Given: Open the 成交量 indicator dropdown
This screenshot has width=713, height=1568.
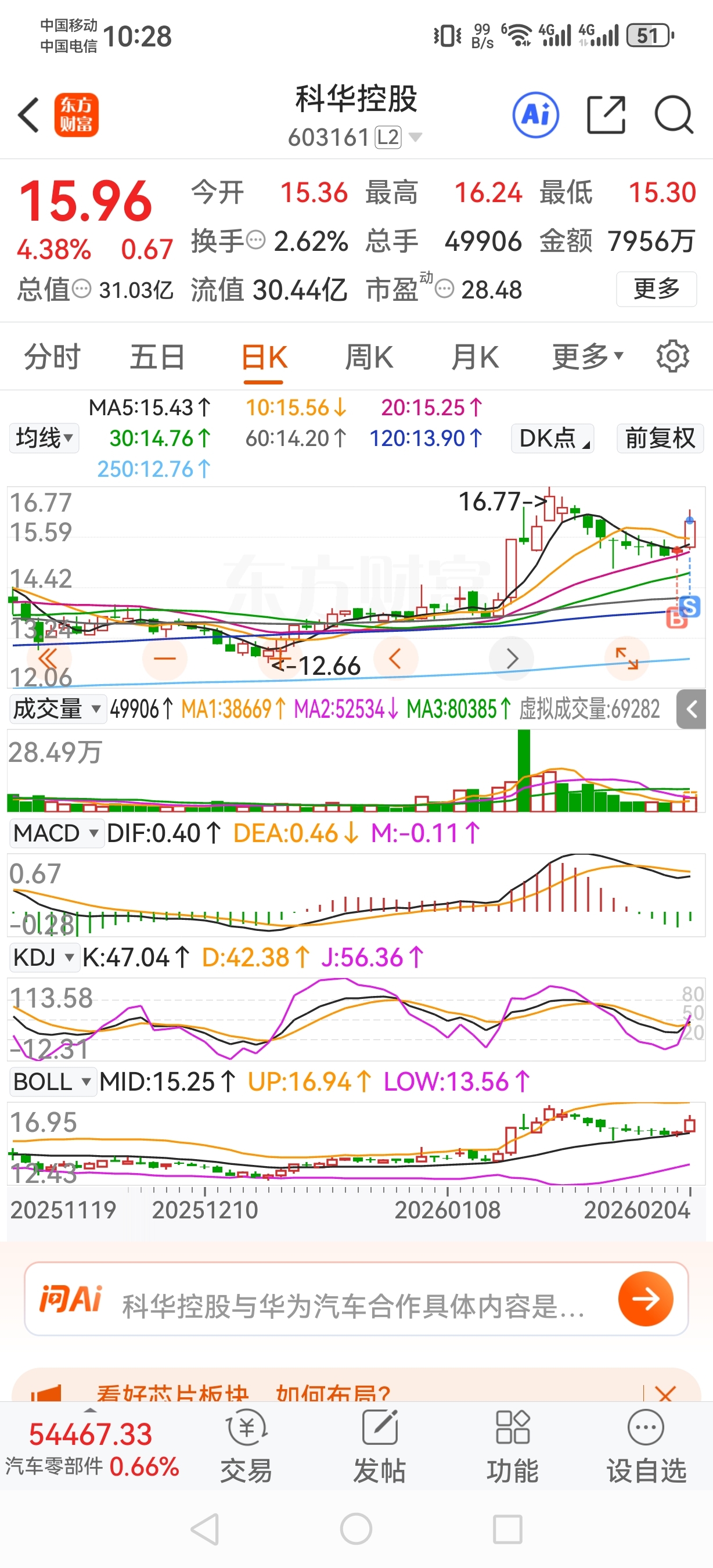Looking at the screenshot, I should click(x=57, y=709).
